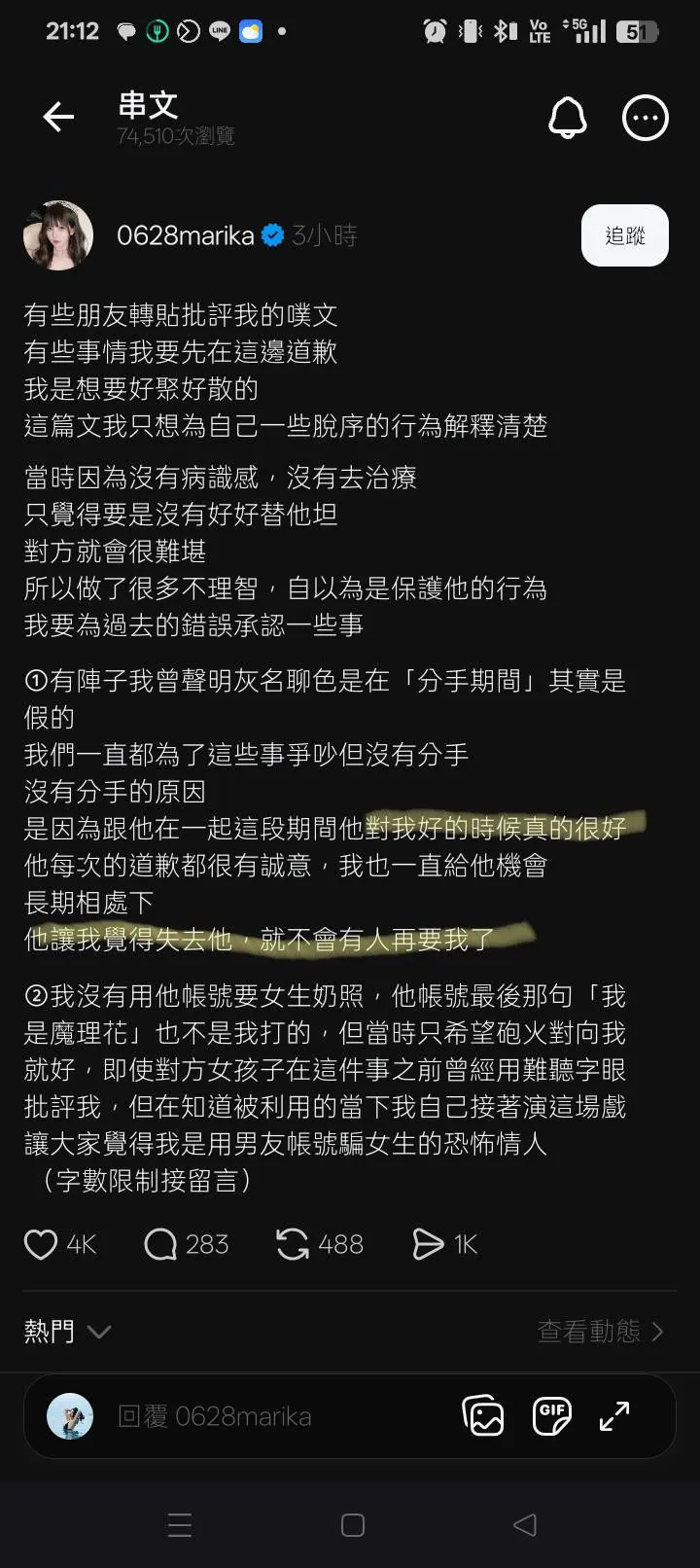Open the reply input field
The width and height of the screenshot is (700, 1568).
click(x=243, y=1416)
